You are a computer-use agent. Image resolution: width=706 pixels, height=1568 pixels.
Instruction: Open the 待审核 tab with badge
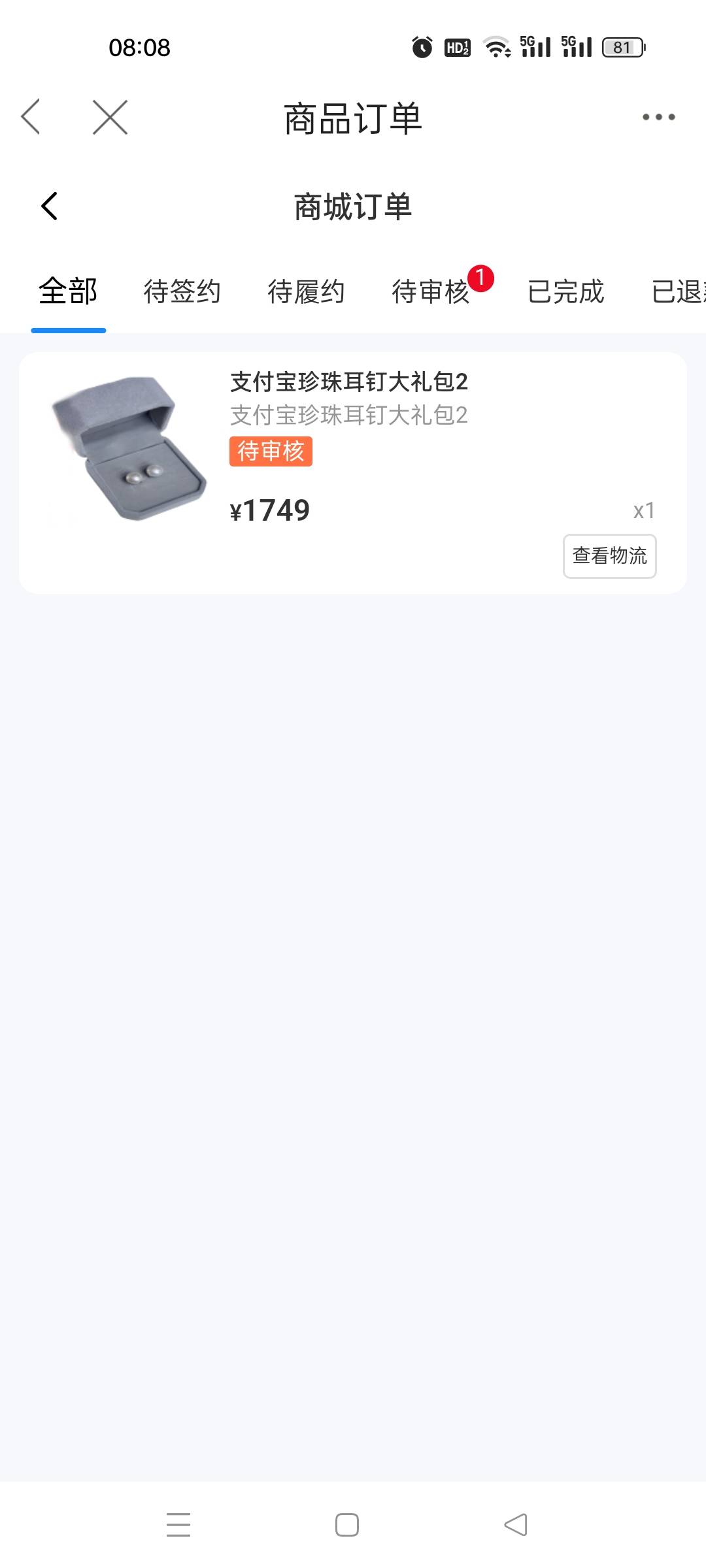tap(431, 291)
